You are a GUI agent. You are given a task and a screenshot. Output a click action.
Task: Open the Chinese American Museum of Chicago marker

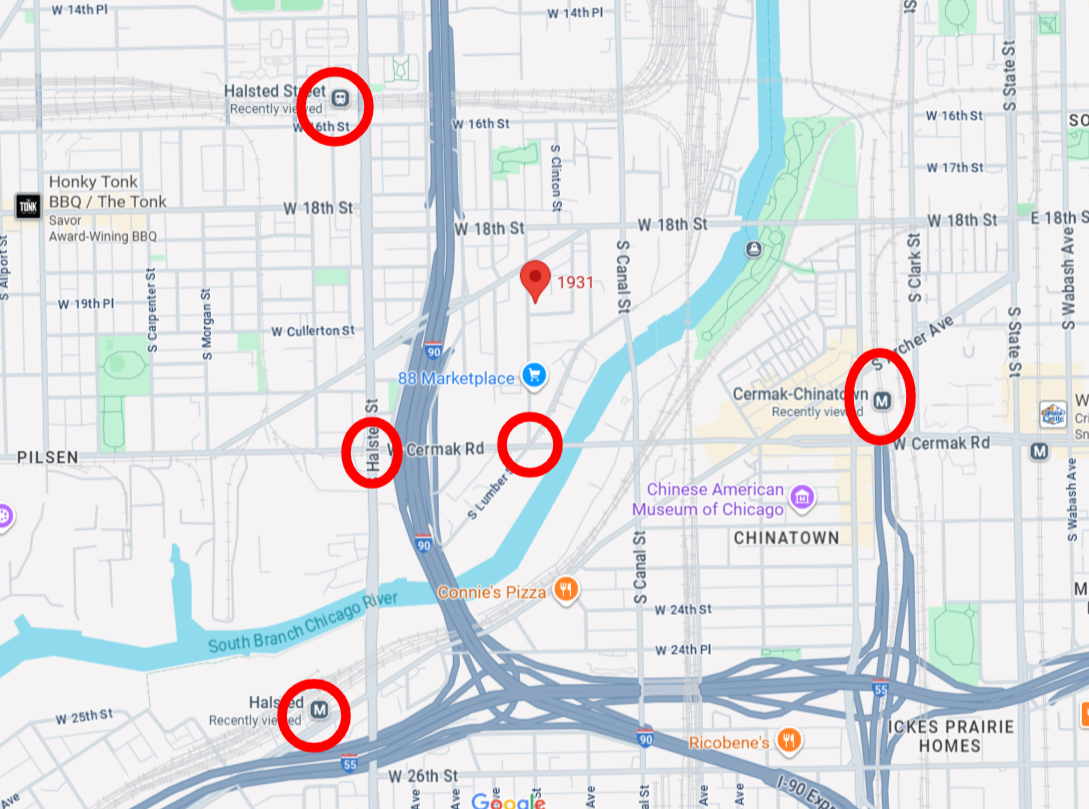(x=801, y=497)
